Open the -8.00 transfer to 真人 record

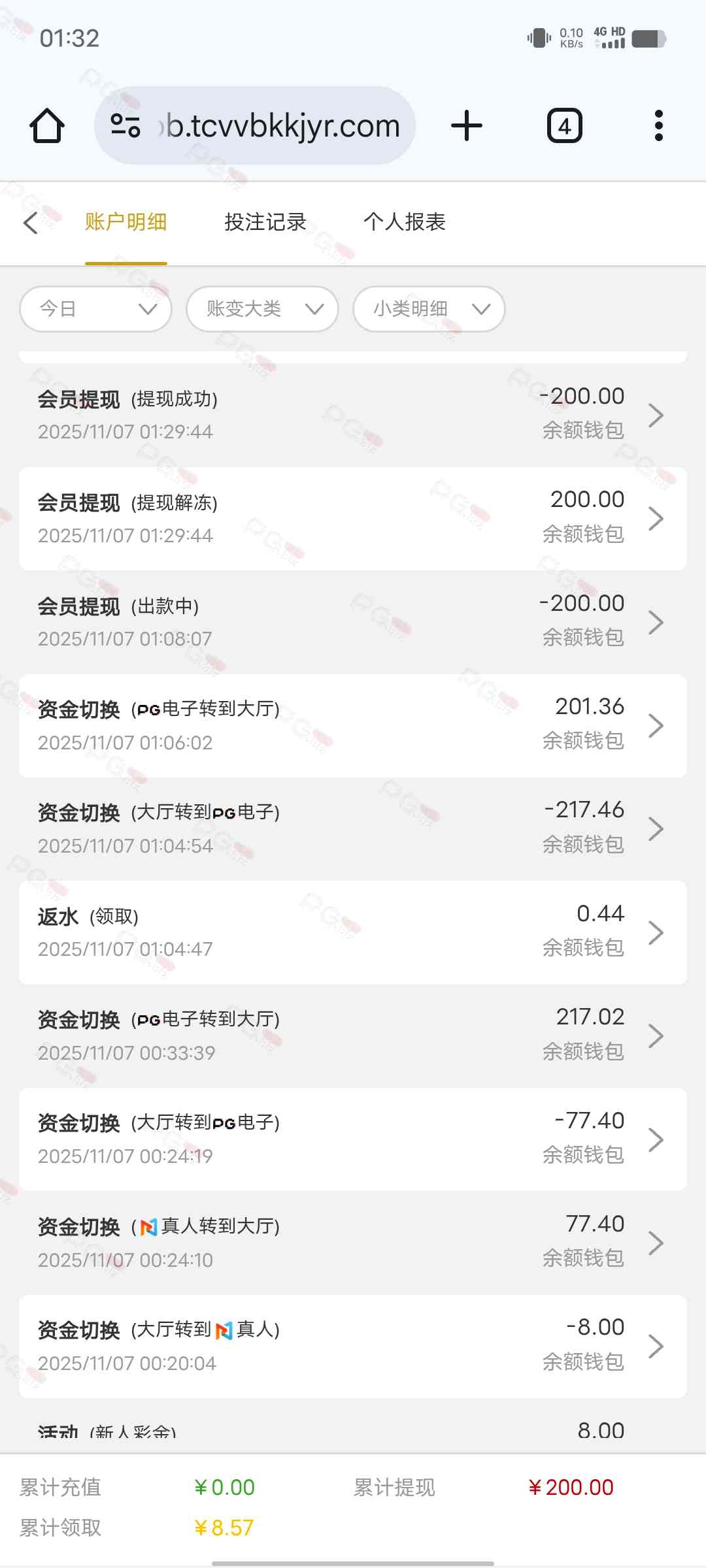[x=353, y=1346]
